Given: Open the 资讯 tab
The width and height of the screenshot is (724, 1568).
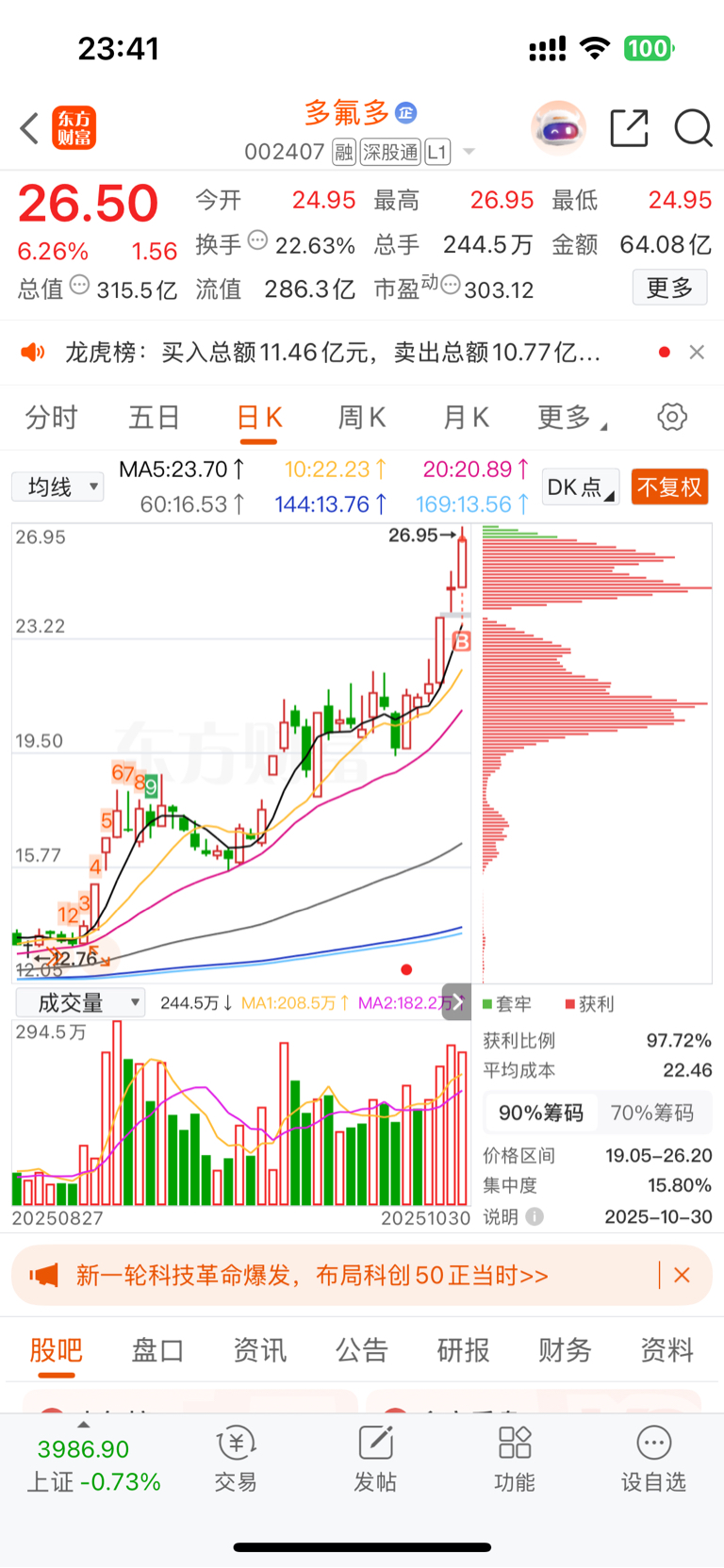Looking at the screenshot, I should pyautogui.click(x=259, y=1350).
